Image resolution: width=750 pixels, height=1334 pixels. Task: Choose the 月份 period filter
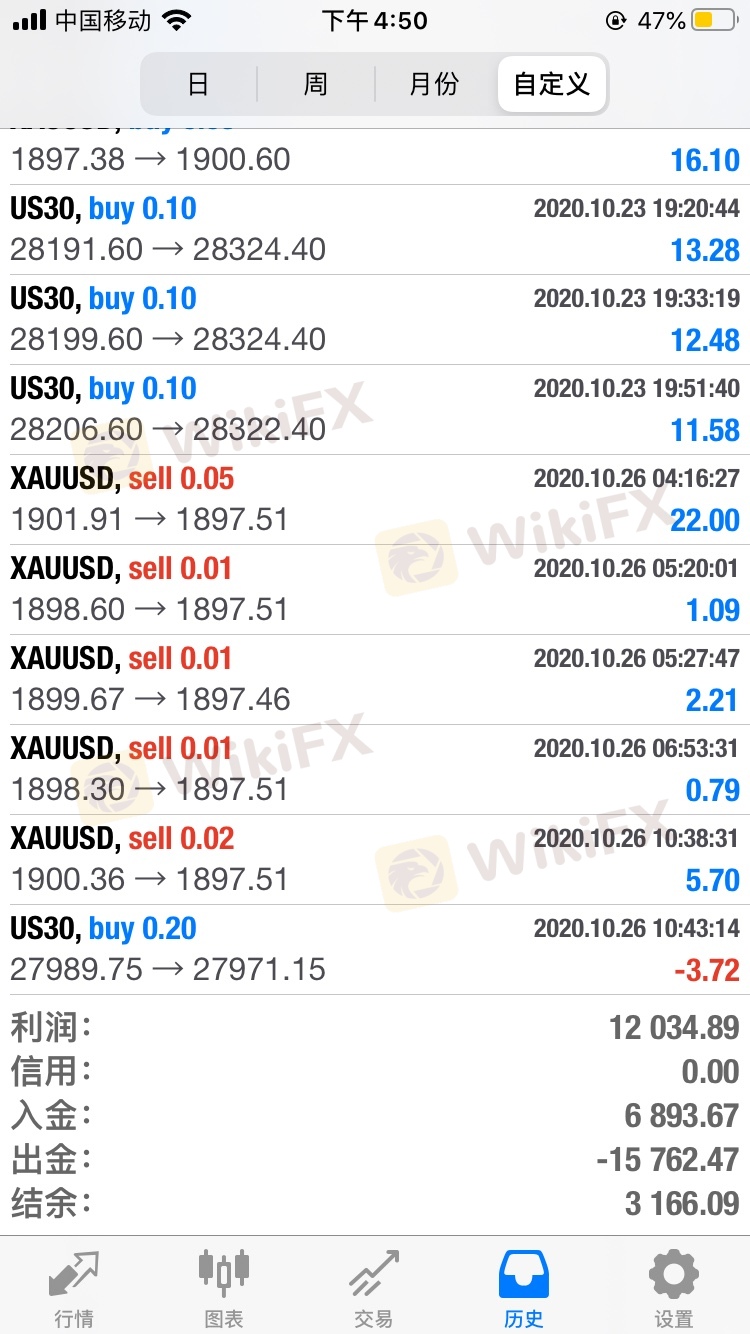434,84
